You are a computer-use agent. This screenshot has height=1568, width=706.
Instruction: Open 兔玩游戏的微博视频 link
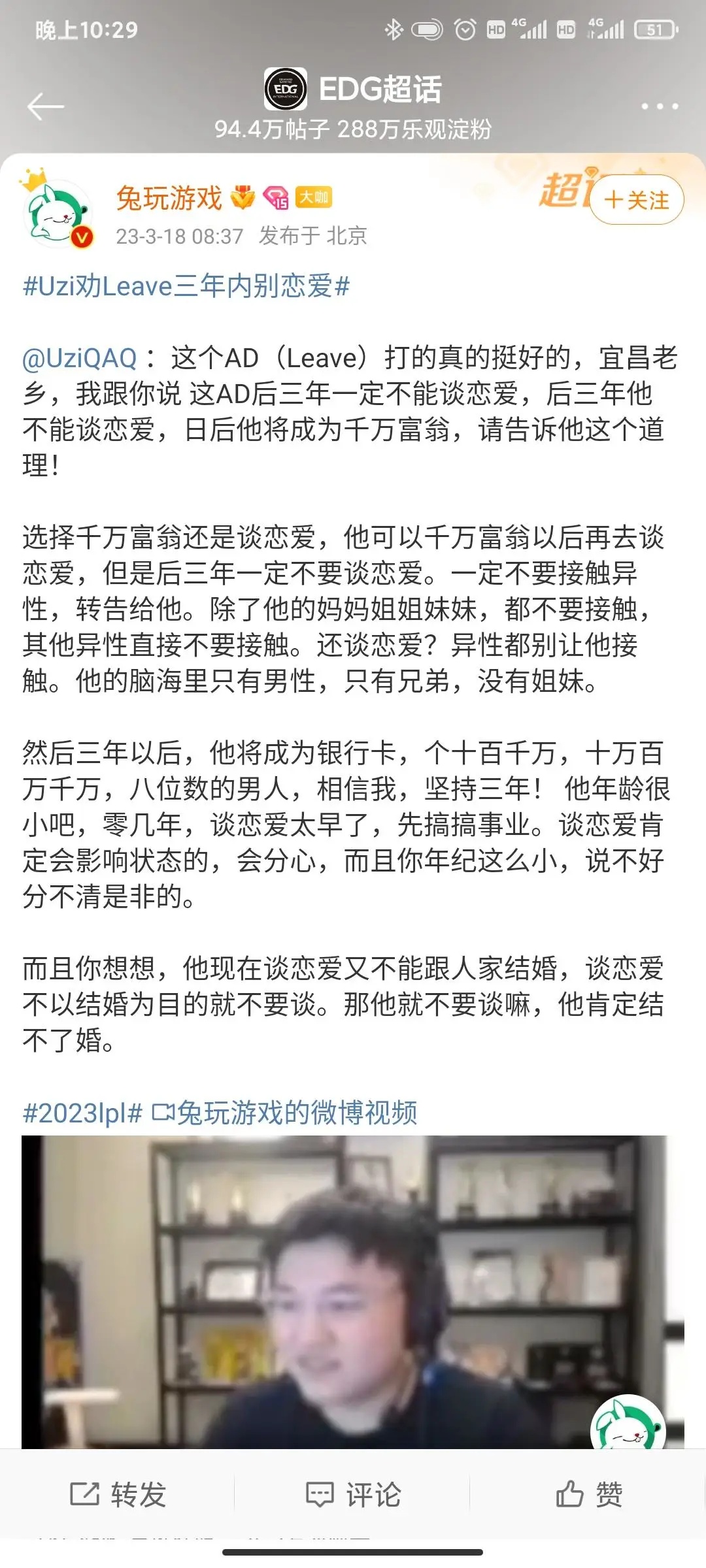click(x=286, y=1113)
